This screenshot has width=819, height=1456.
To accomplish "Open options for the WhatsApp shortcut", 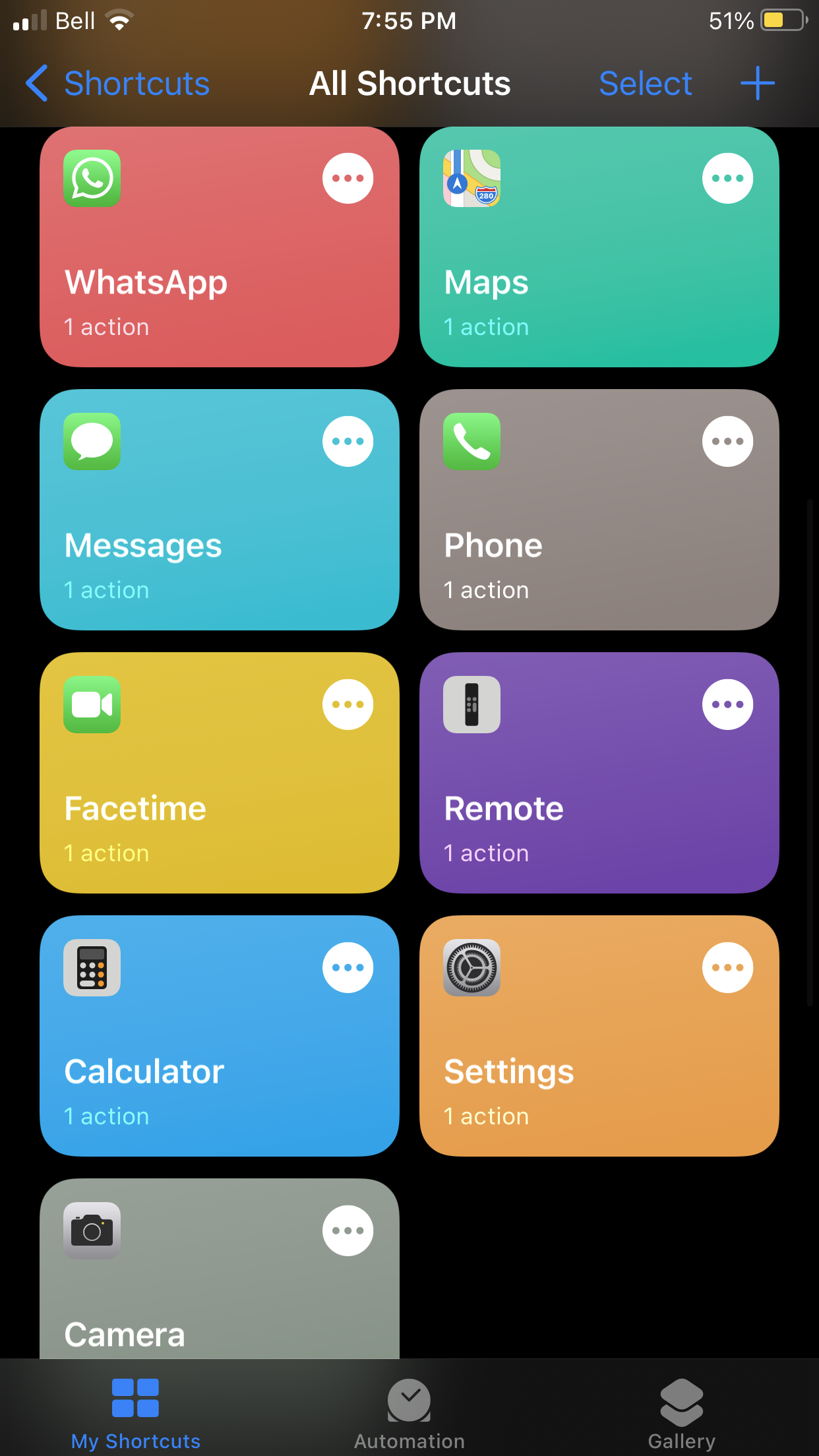I will pos(348,177).
